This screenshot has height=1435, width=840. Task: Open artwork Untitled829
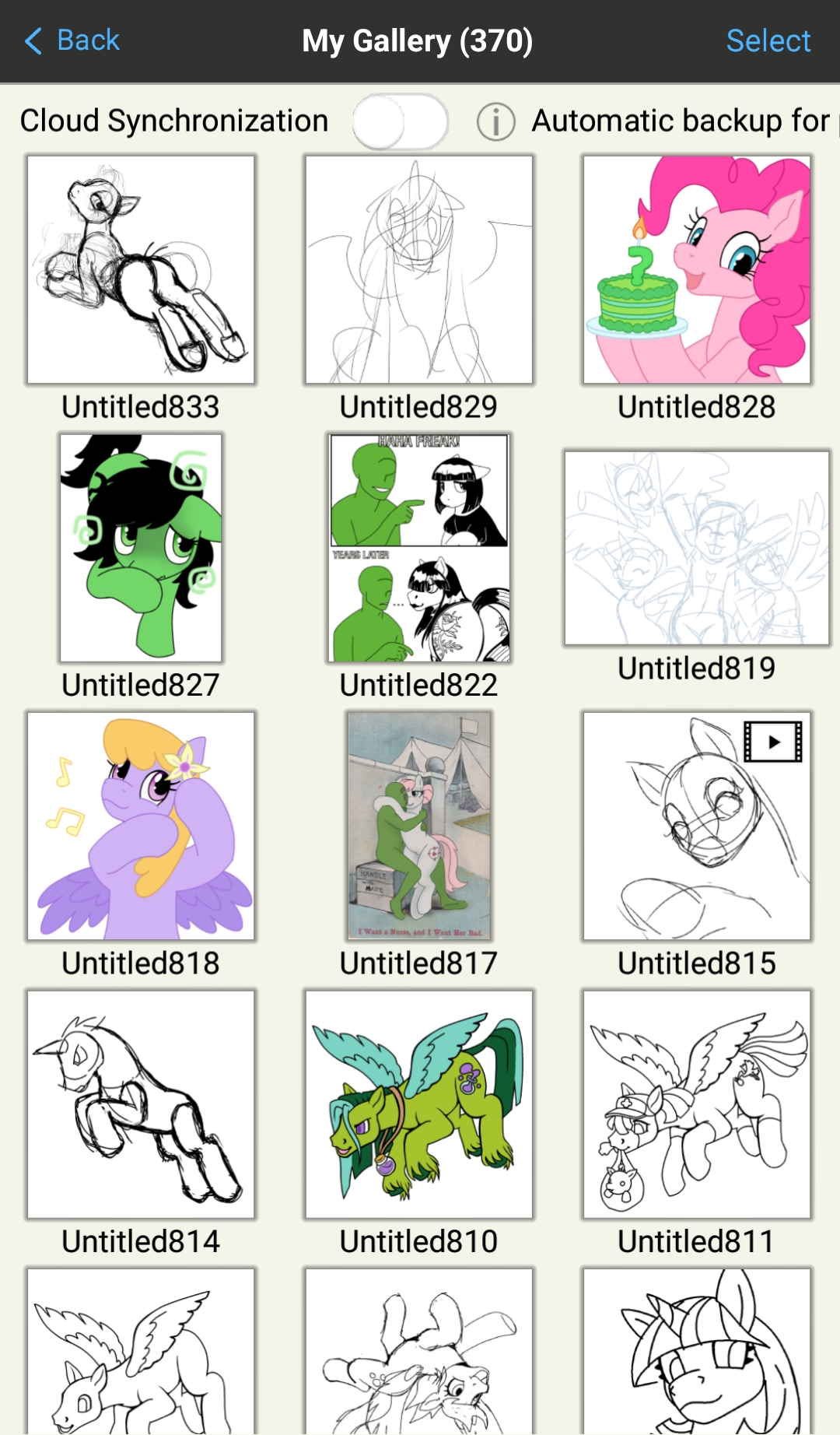click(x=418, y=269)
